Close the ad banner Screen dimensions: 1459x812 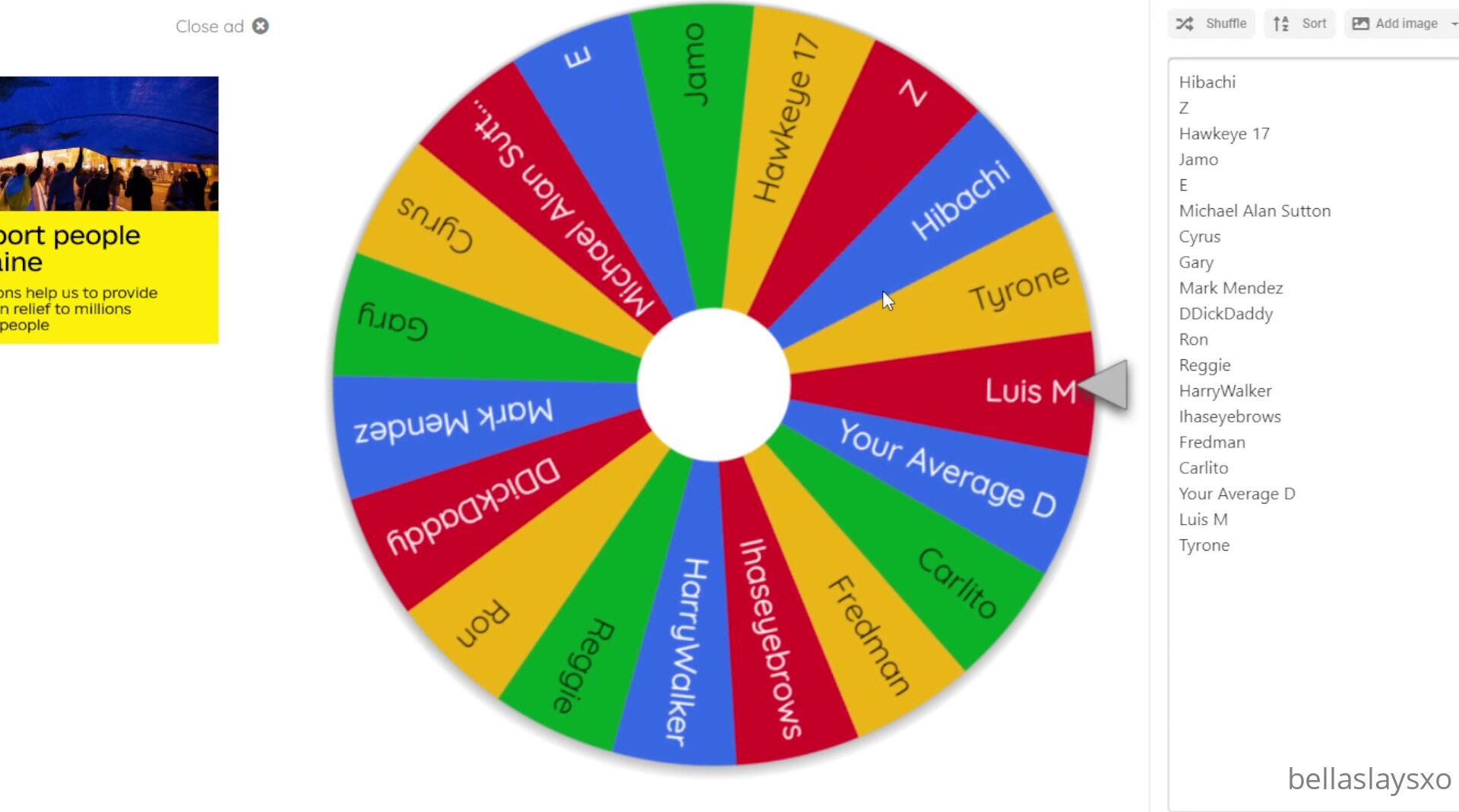pos(260,27)
